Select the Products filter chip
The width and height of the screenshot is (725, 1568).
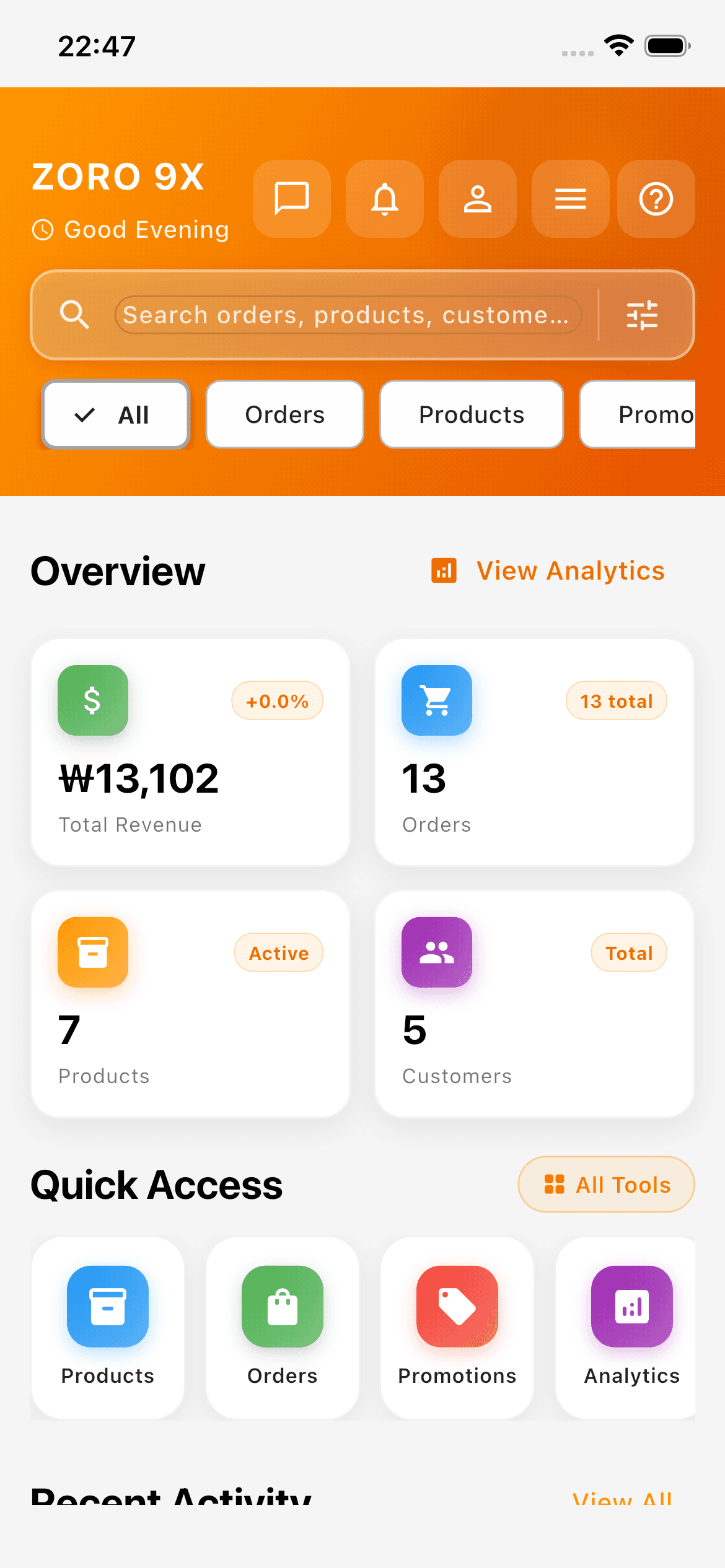point(471,414)
